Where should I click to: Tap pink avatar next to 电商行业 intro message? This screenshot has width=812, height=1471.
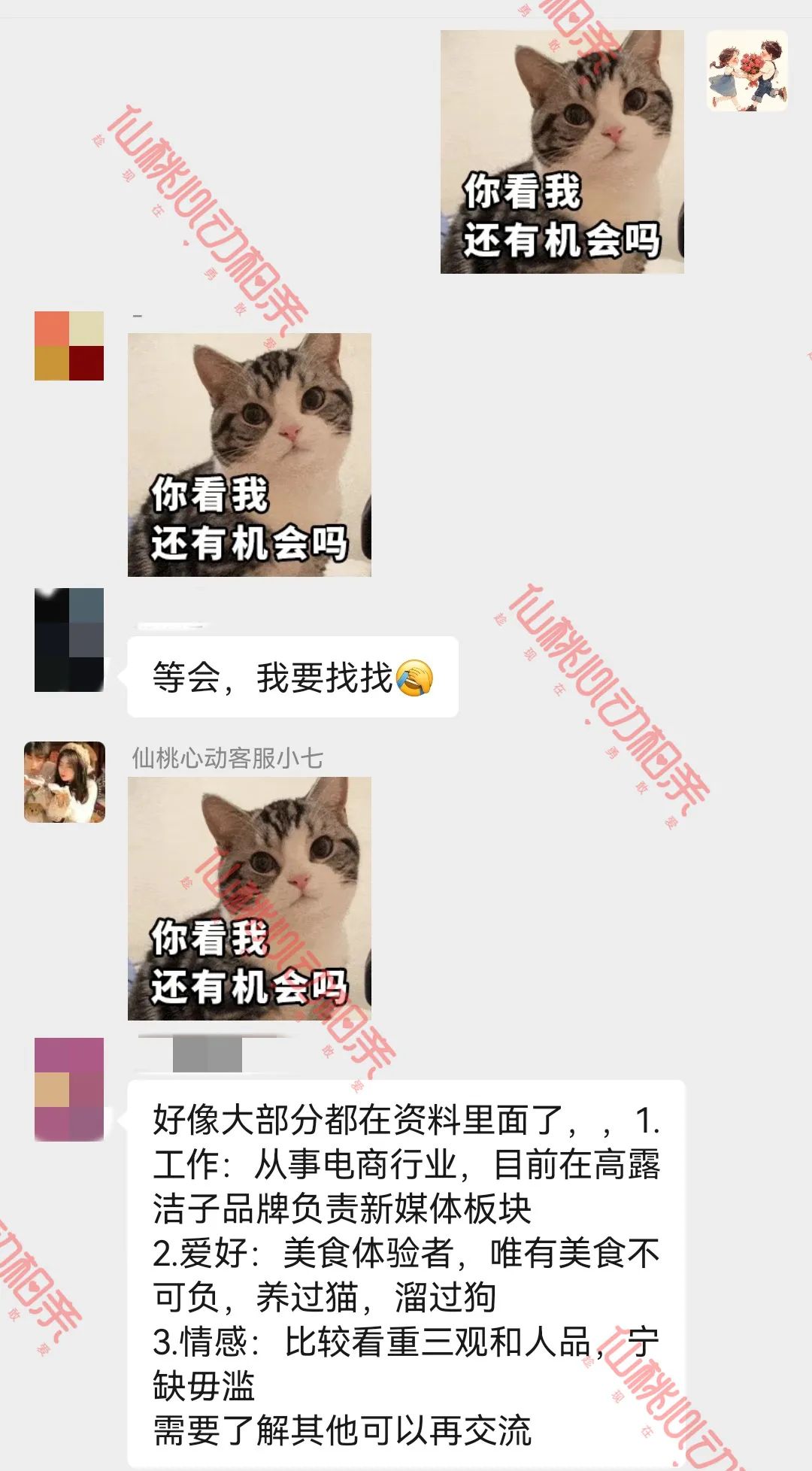[69, 1089]
